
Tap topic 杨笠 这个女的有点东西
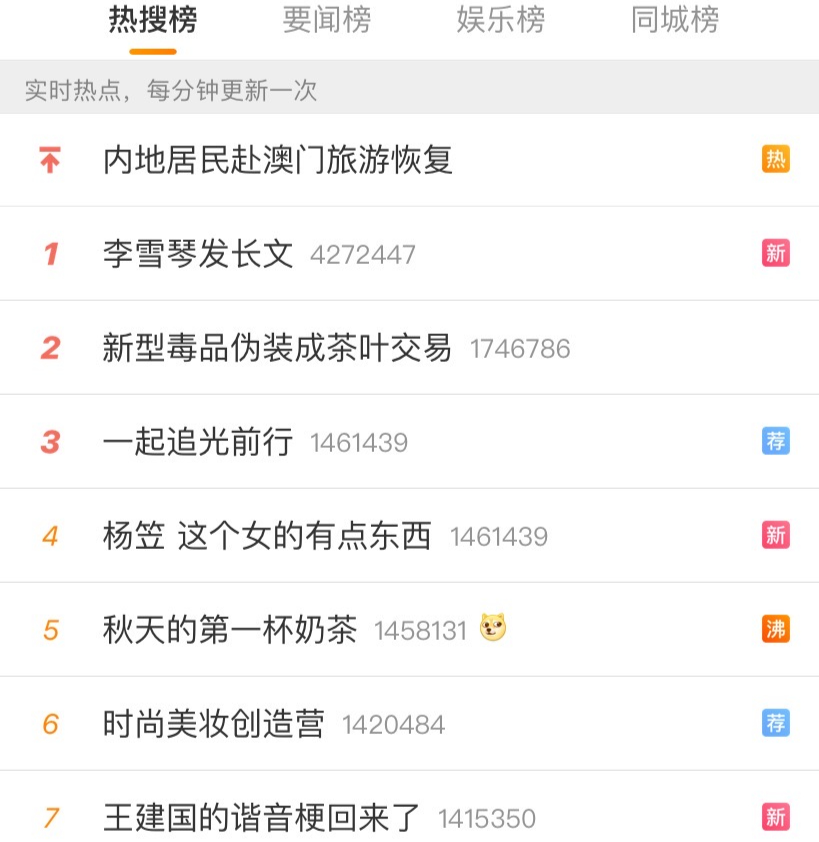pos(267,536)
